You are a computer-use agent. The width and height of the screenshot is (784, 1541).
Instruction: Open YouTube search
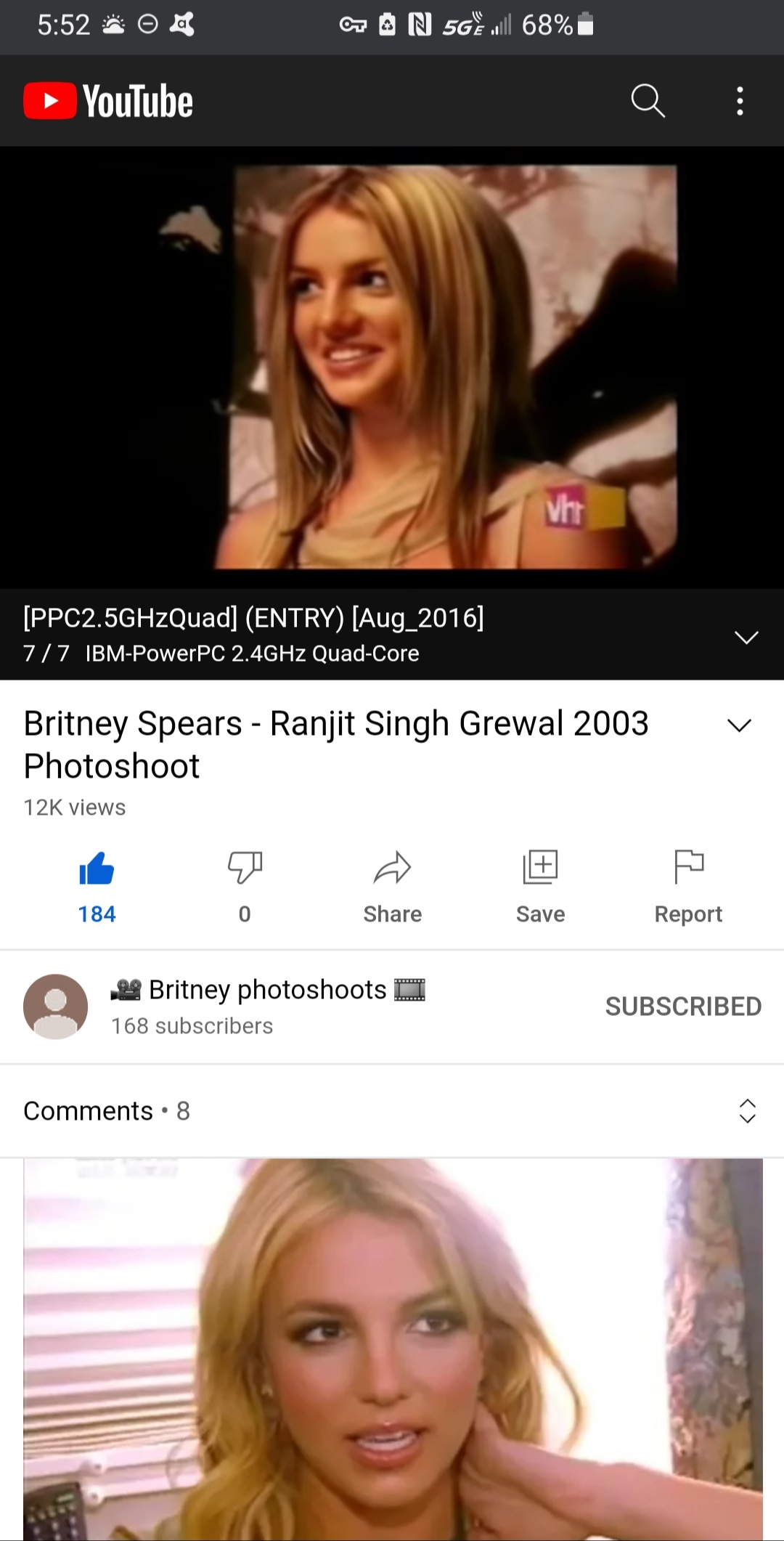click(x=648, y=100)
